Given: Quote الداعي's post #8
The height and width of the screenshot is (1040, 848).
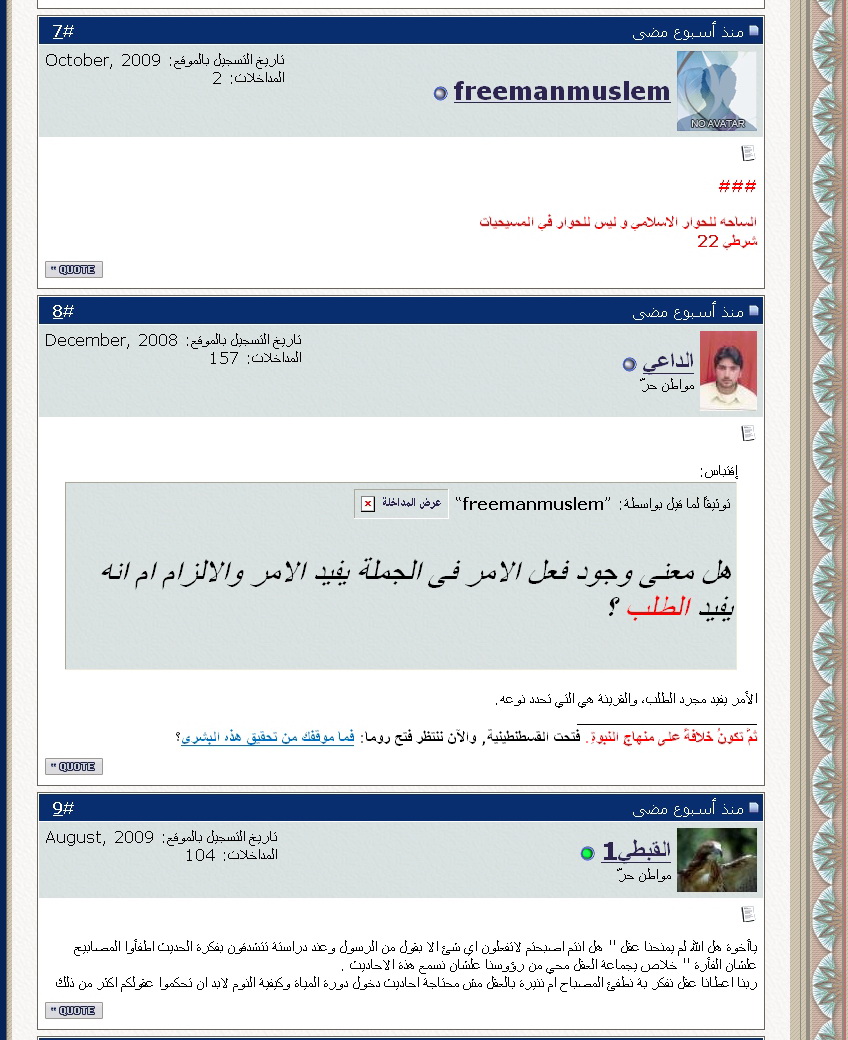Looking at the screenshot, I should point(74,766).
